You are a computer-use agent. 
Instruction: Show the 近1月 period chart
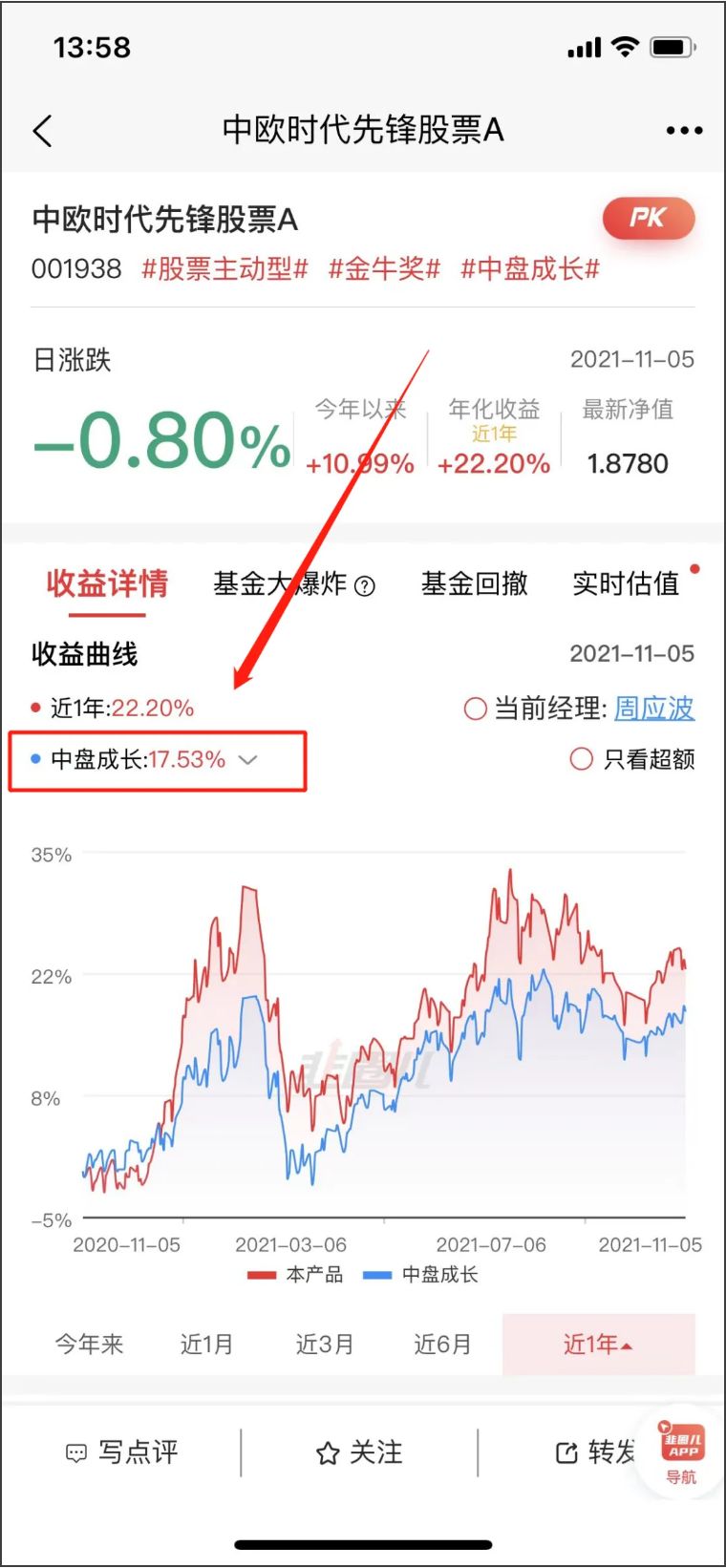[206, 1345]
